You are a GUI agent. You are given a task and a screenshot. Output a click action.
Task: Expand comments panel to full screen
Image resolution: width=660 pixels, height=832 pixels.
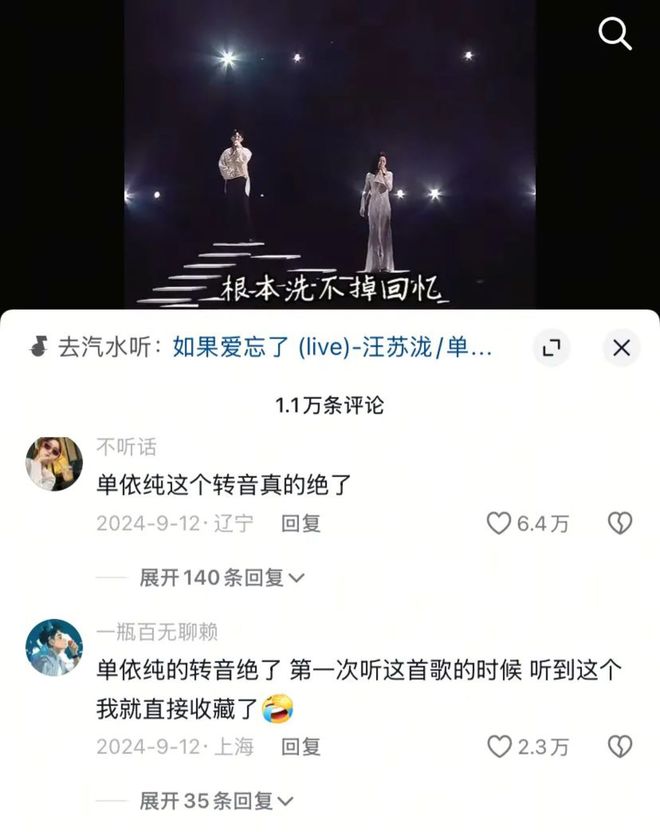click(550, 348)
